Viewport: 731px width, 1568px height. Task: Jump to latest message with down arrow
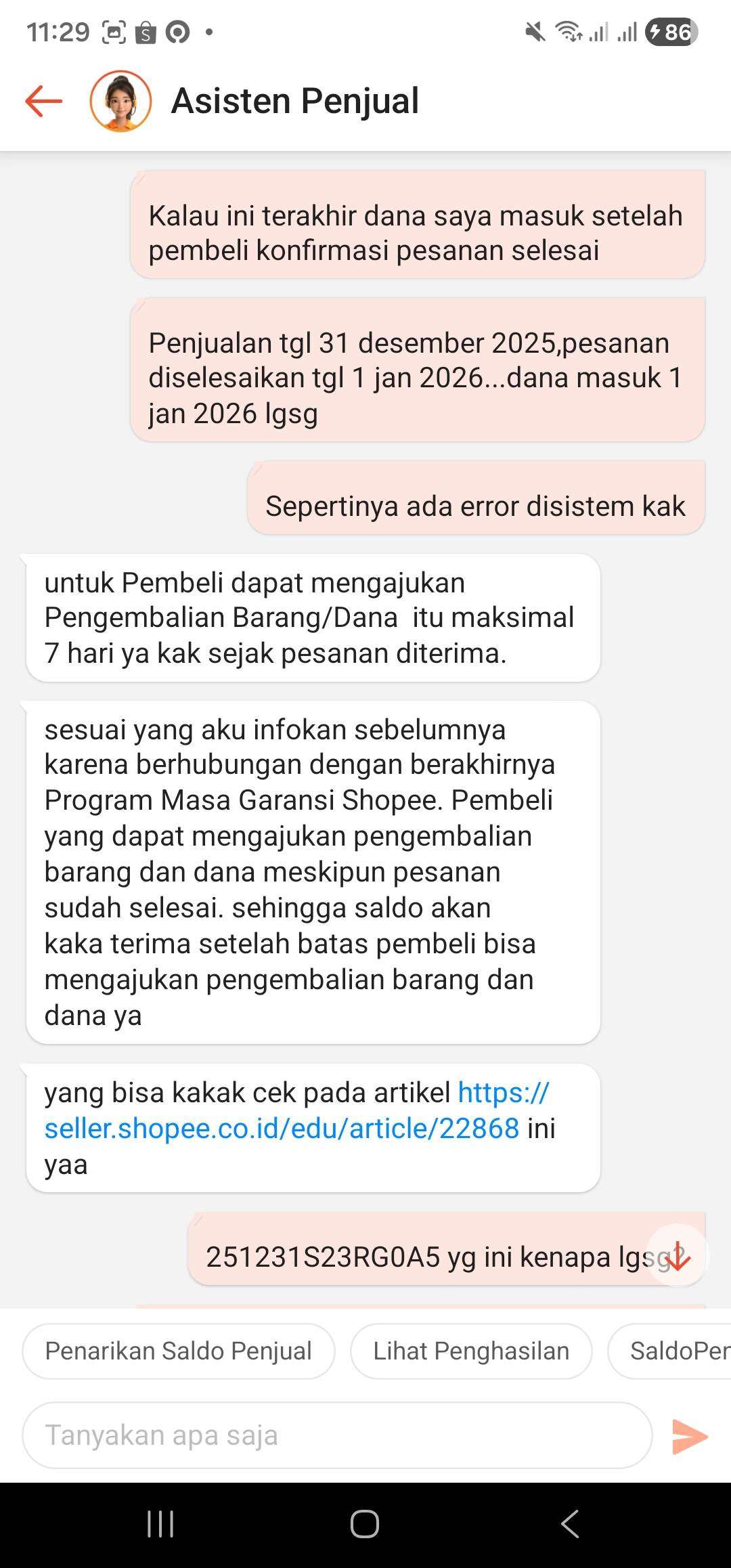click(678, 1256)
